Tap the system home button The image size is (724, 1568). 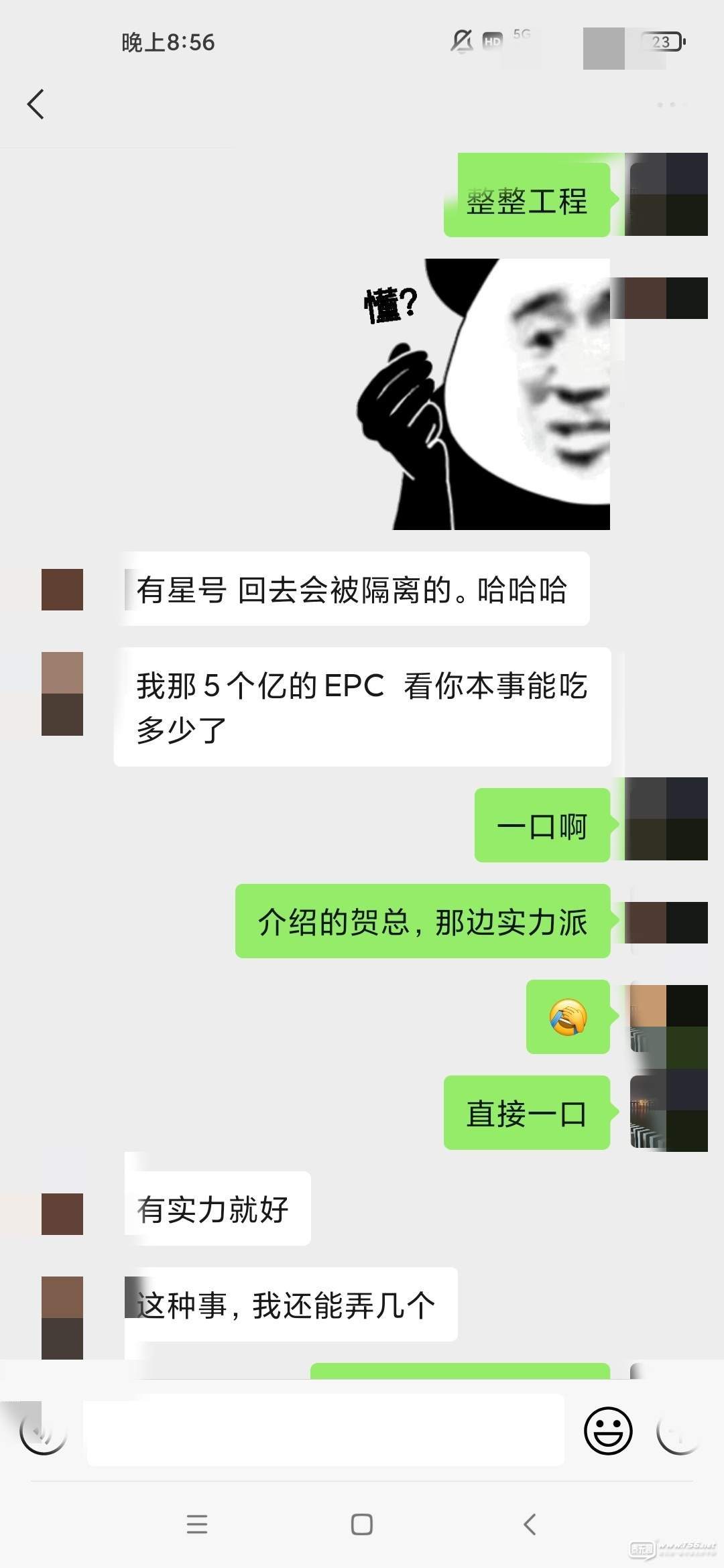(x=362, y=1524)
